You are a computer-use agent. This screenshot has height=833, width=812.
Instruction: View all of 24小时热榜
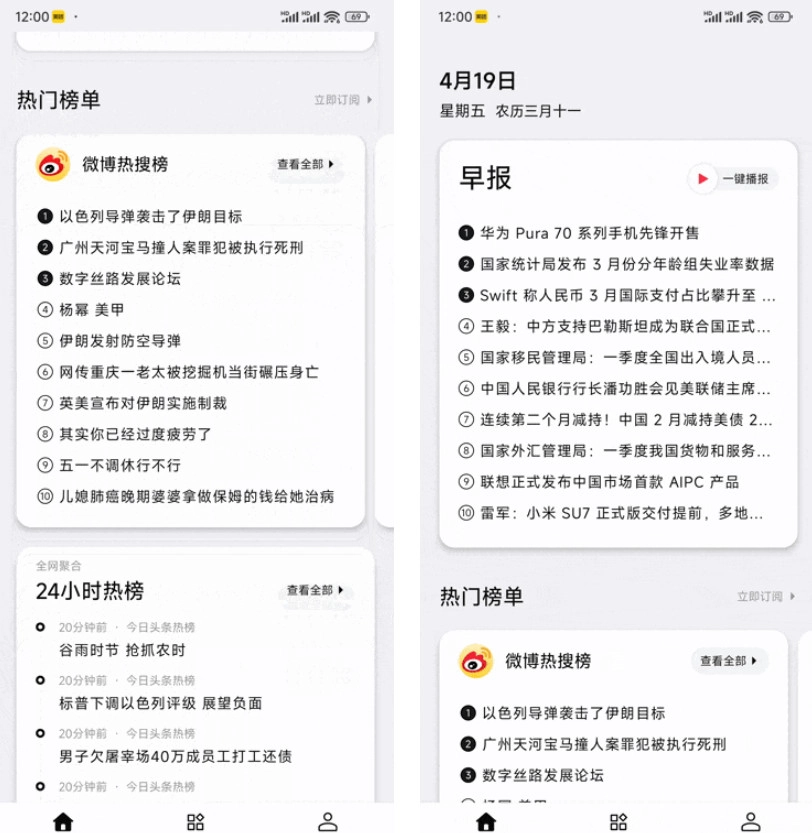point(315,590)
